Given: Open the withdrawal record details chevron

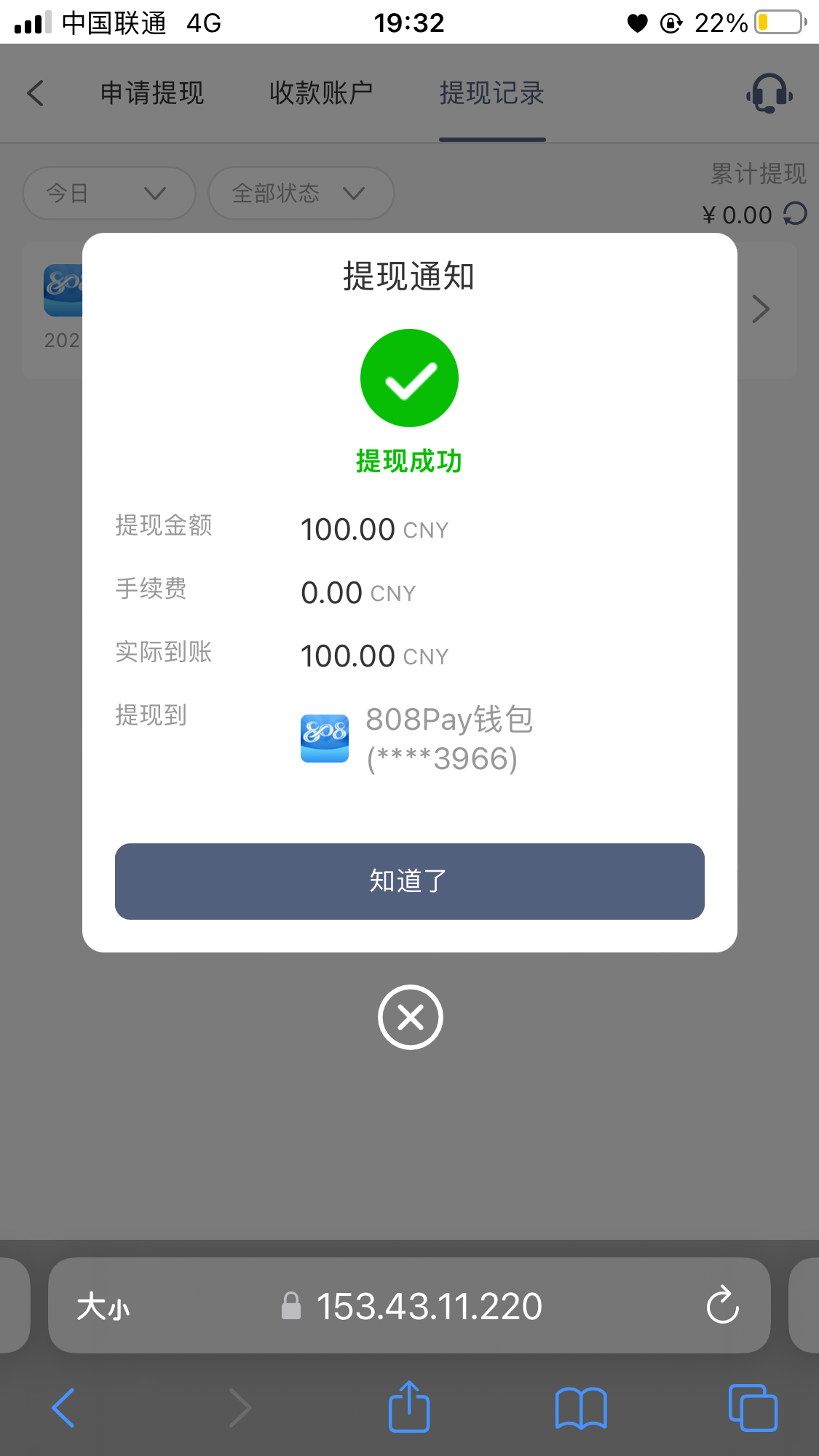Looking at the screenshot, I should click(x=761, y=309).
